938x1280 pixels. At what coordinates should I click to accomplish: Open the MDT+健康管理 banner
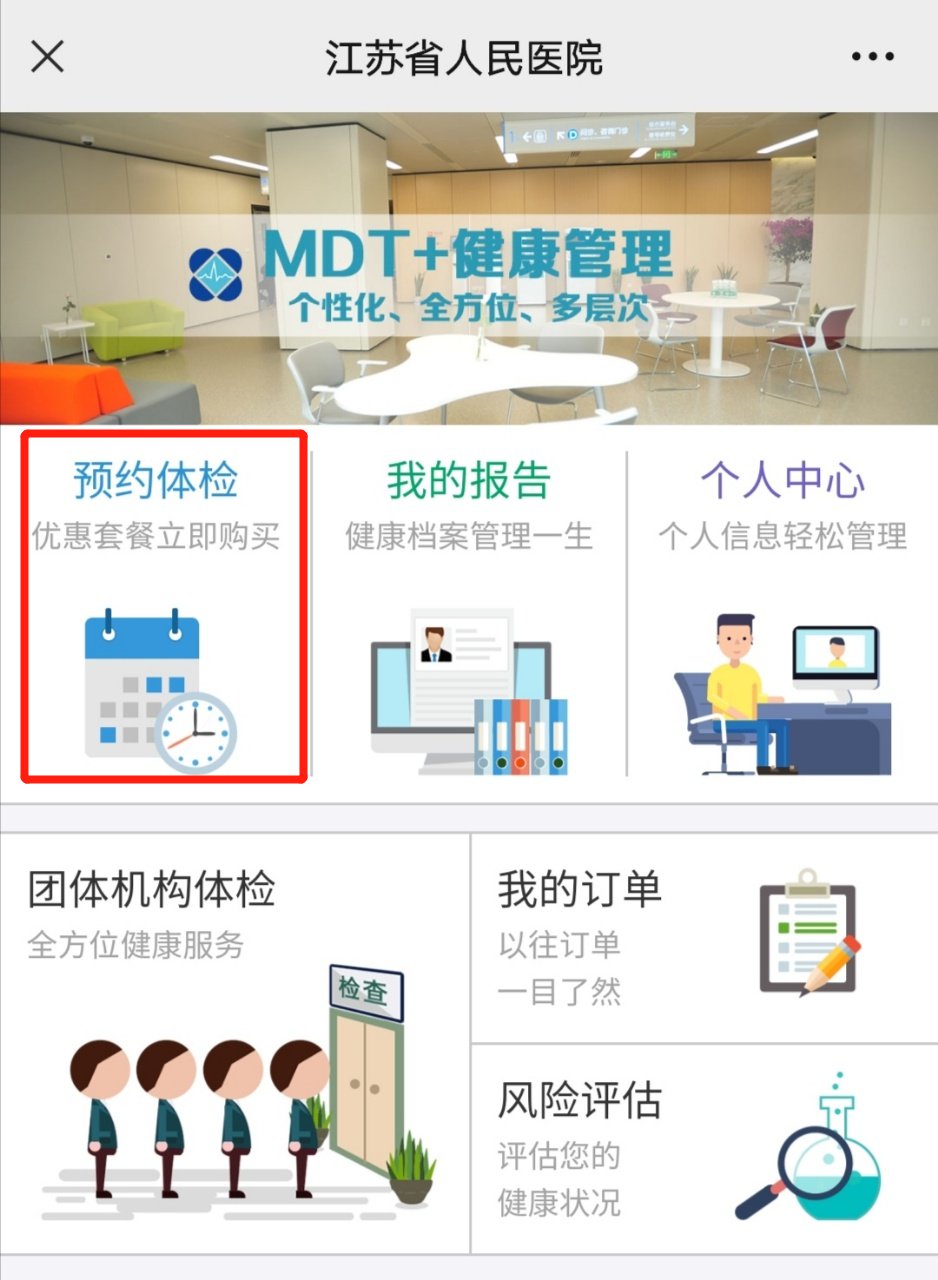pyautogui.click(x=469, y=268)
